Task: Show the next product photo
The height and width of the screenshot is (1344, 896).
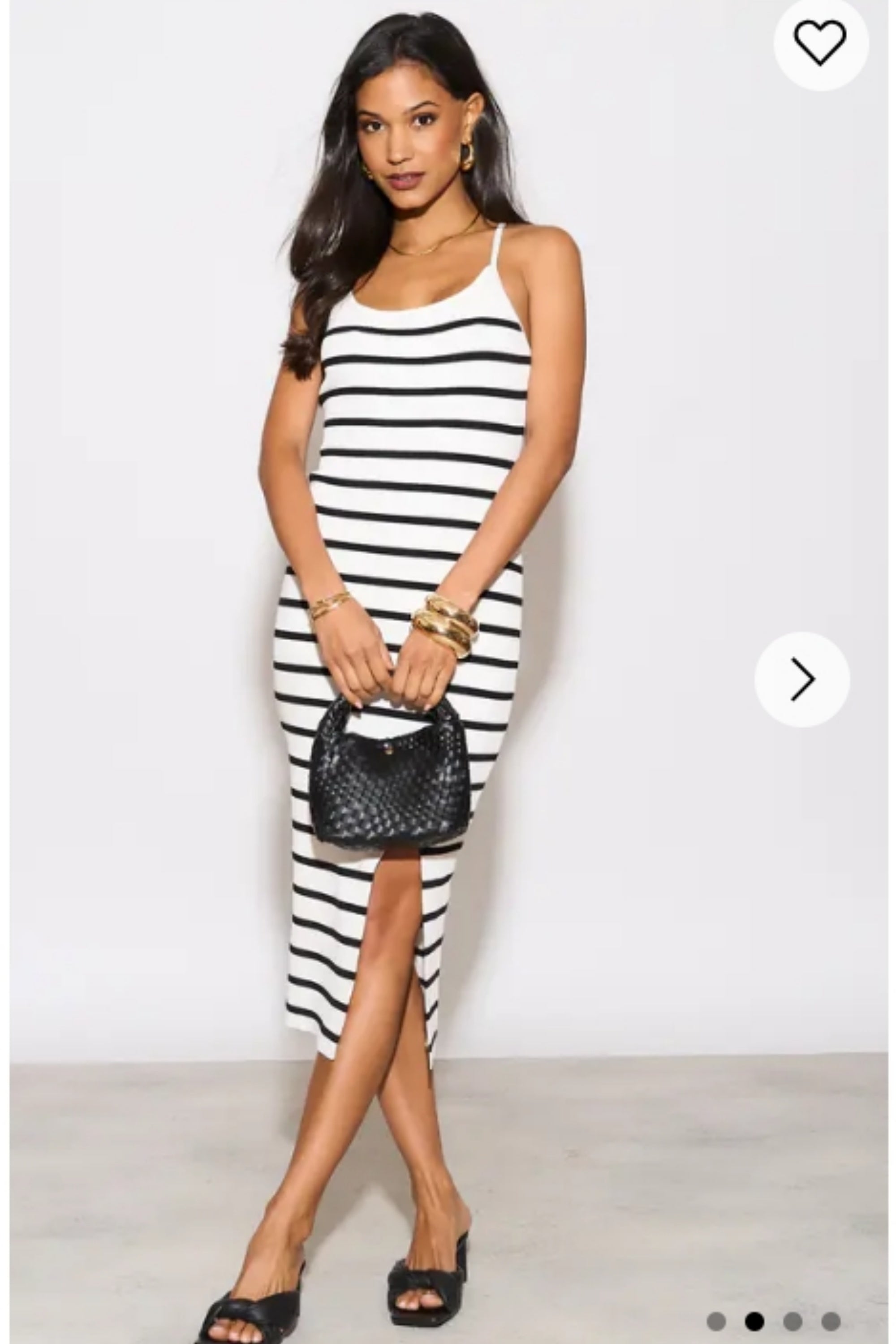Action: [802, 679]
